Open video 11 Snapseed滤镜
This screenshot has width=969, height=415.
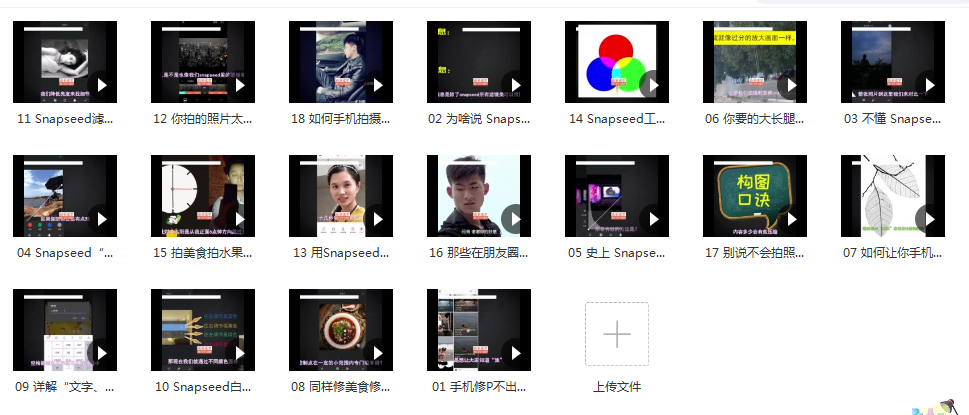pos(64,62)
